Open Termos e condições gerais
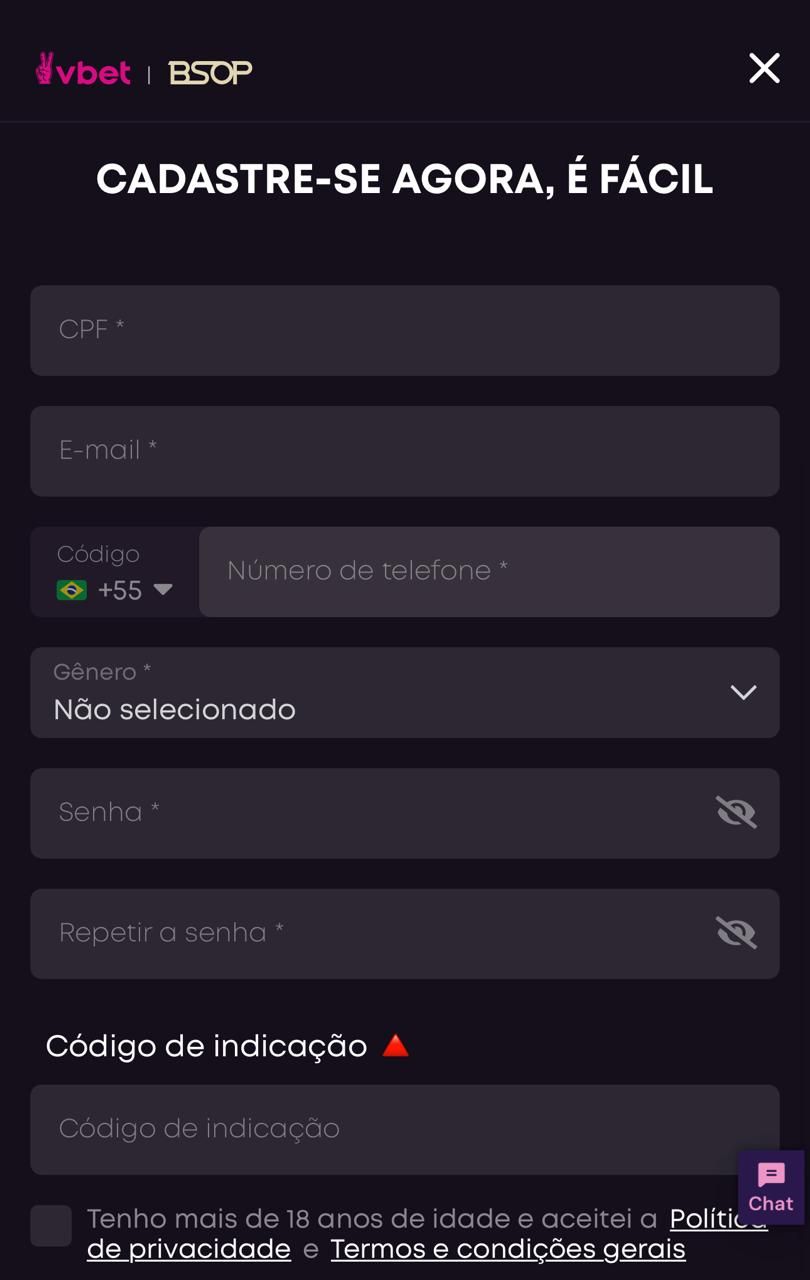Screen dimensions: 810x1280 coord(507,1248)
